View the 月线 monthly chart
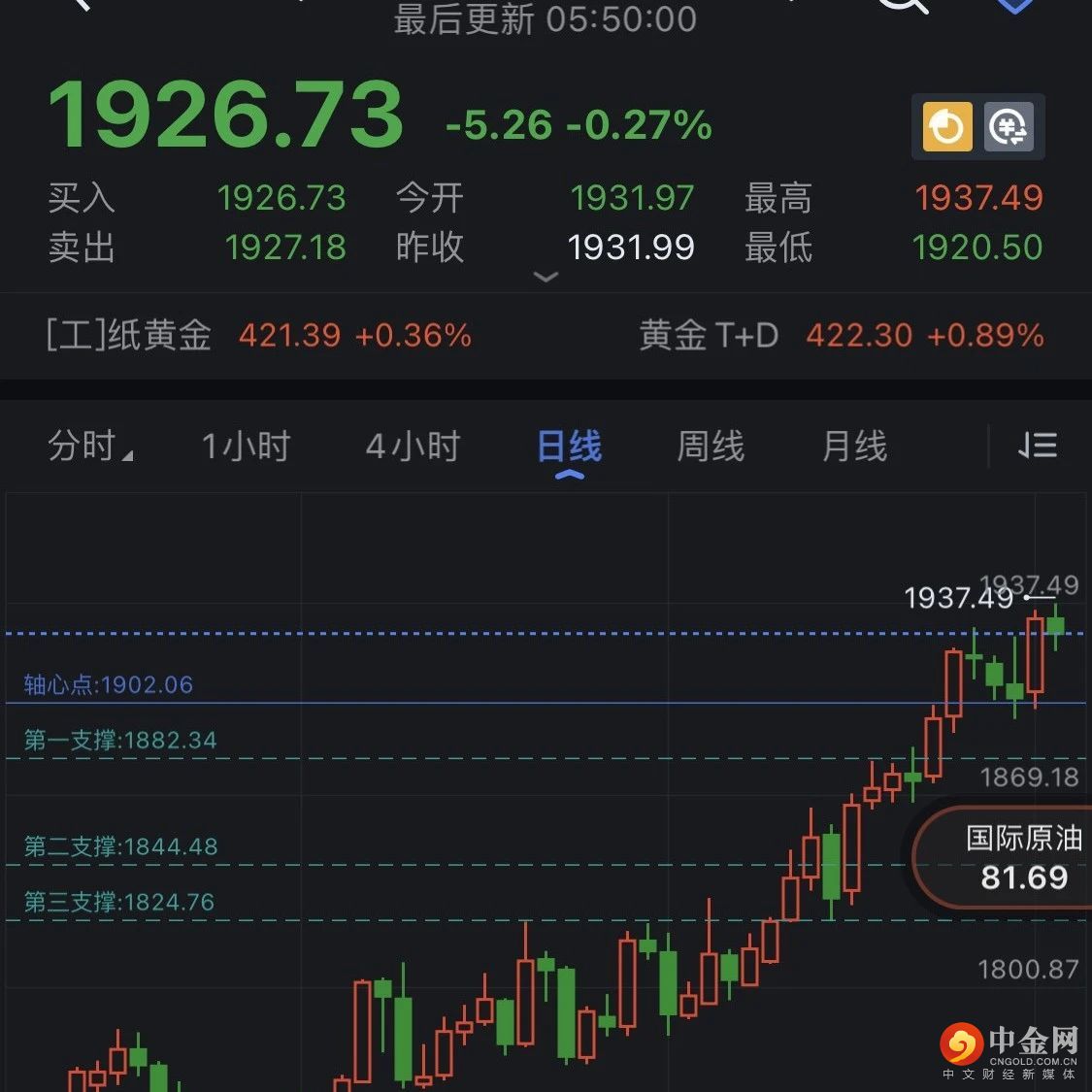1092x1092 pixels. pos(854,447)
